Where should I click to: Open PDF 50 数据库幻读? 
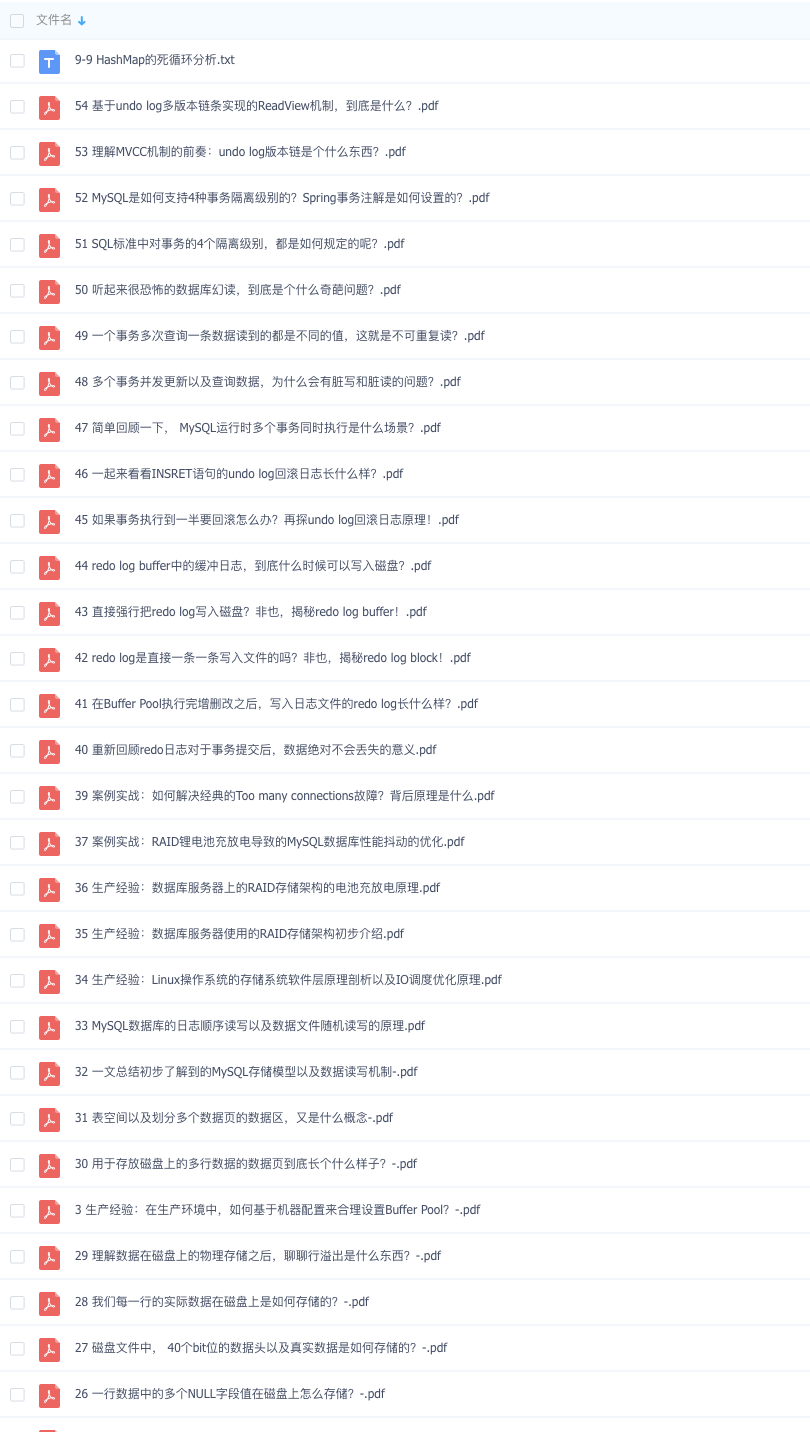coord(237,290)
